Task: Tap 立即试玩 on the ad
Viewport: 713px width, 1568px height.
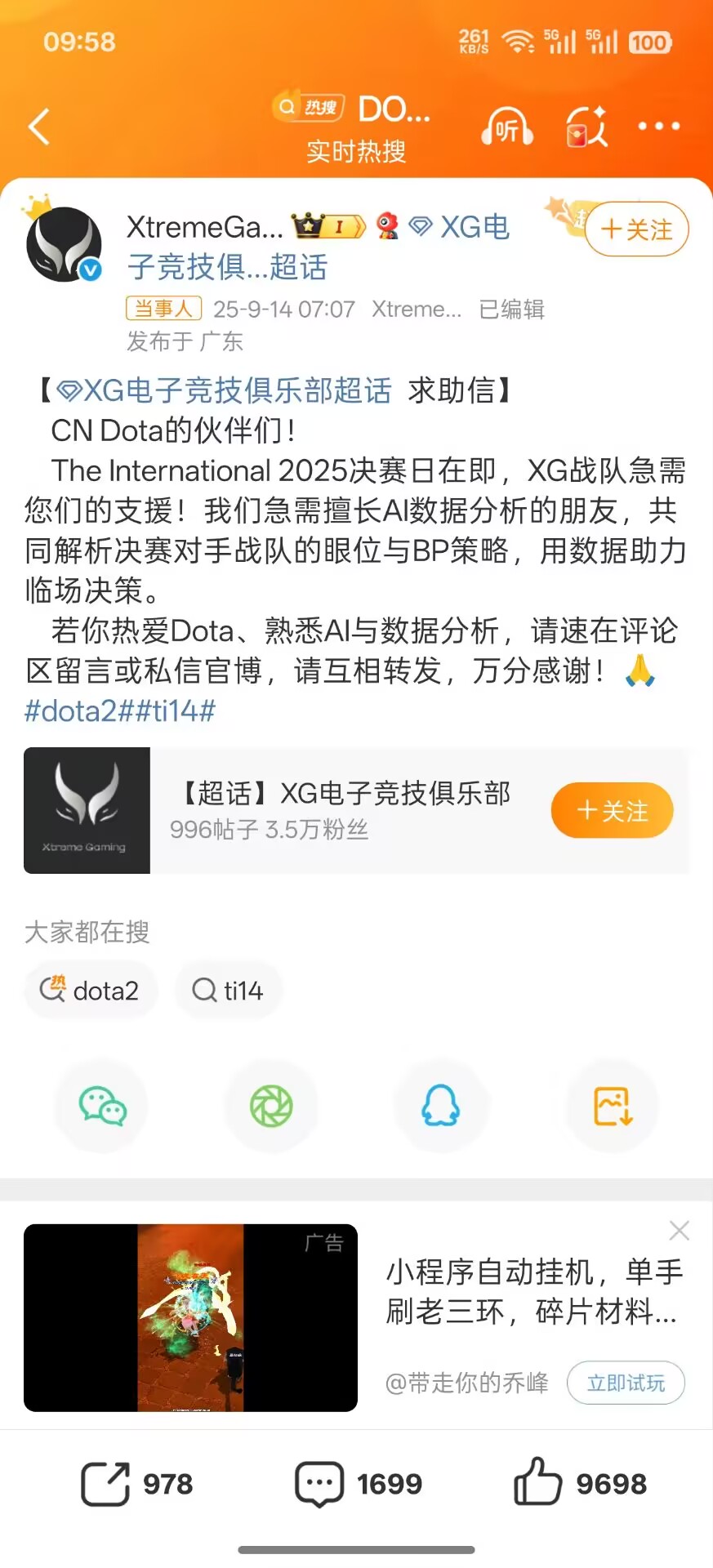Action: 626,1383
